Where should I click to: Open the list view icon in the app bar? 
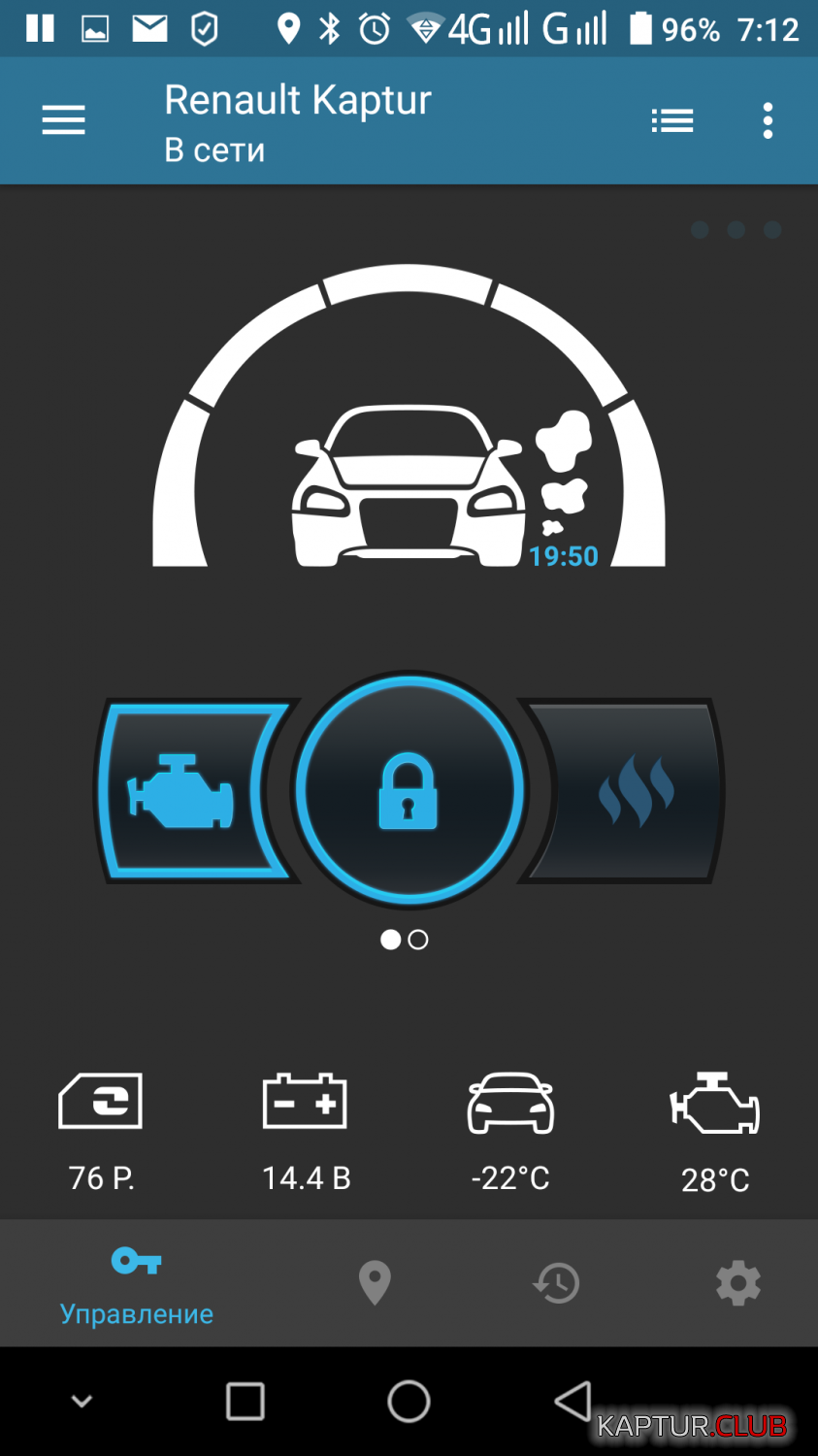click(671, 120)
